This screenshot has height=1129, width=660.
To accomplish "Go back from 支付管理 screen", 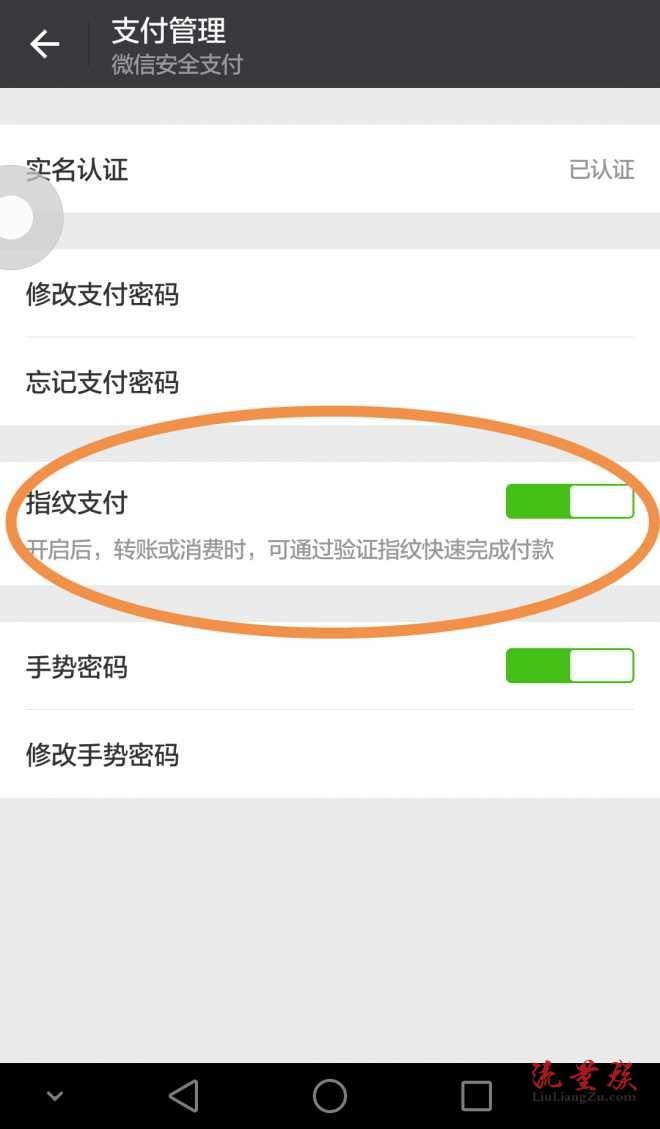I will [44, 44].
